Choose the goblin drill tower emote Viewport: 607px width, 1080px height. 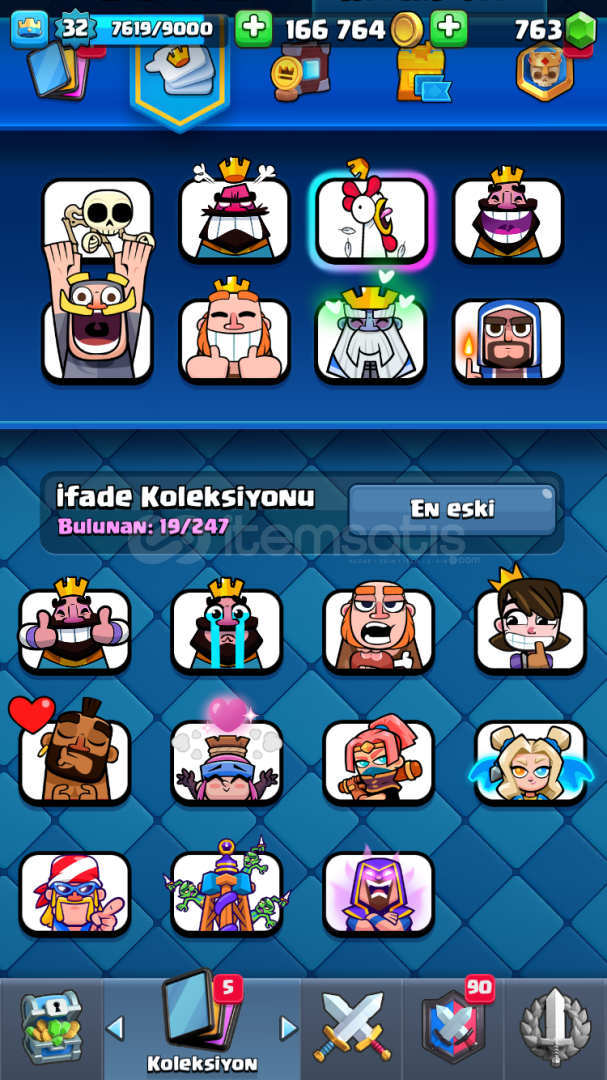pyautogui.click(x=227, y=889)
